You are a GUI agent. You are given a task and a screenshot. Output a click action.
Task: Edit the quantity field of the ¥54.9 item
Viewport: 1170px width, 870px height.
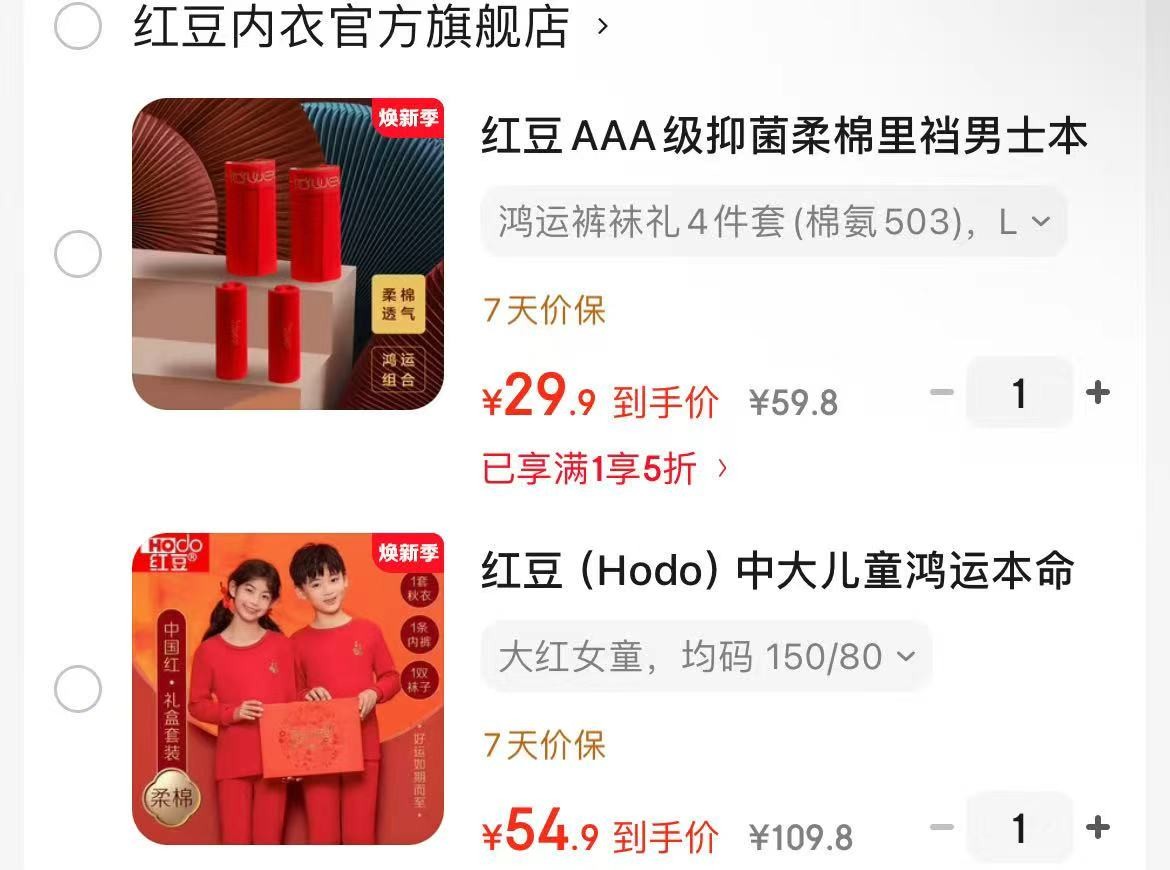point(1019,827)
